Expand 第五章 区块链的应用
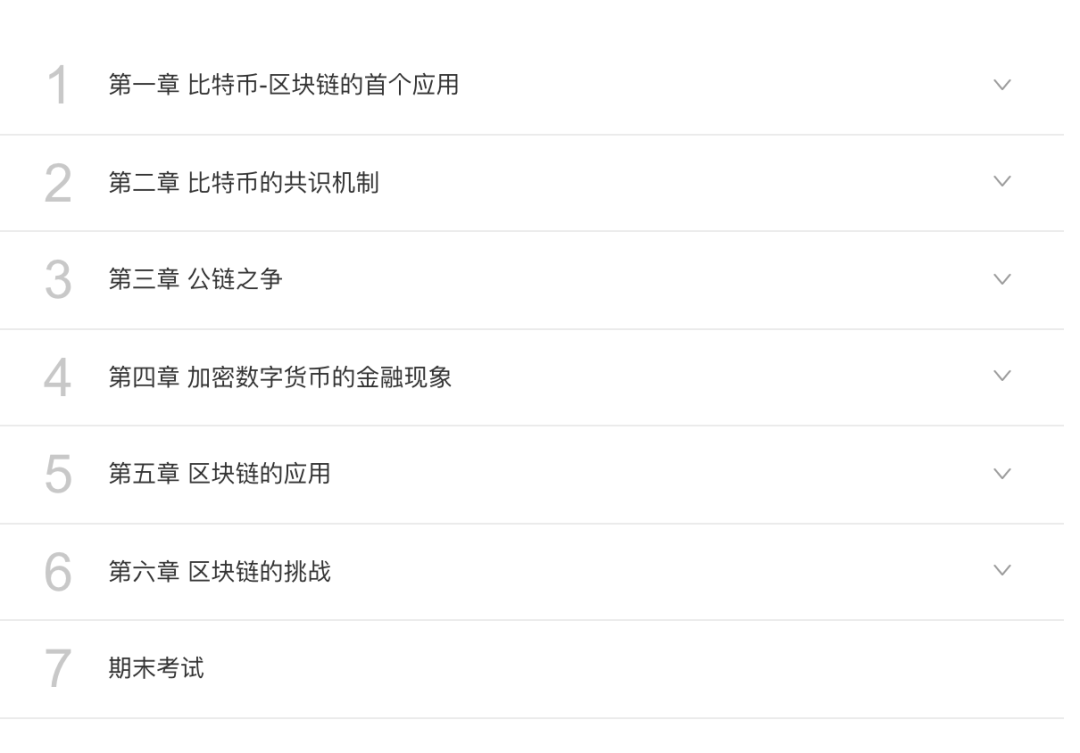Screen dimensions: 1080x753 (x=1002, y=473)
